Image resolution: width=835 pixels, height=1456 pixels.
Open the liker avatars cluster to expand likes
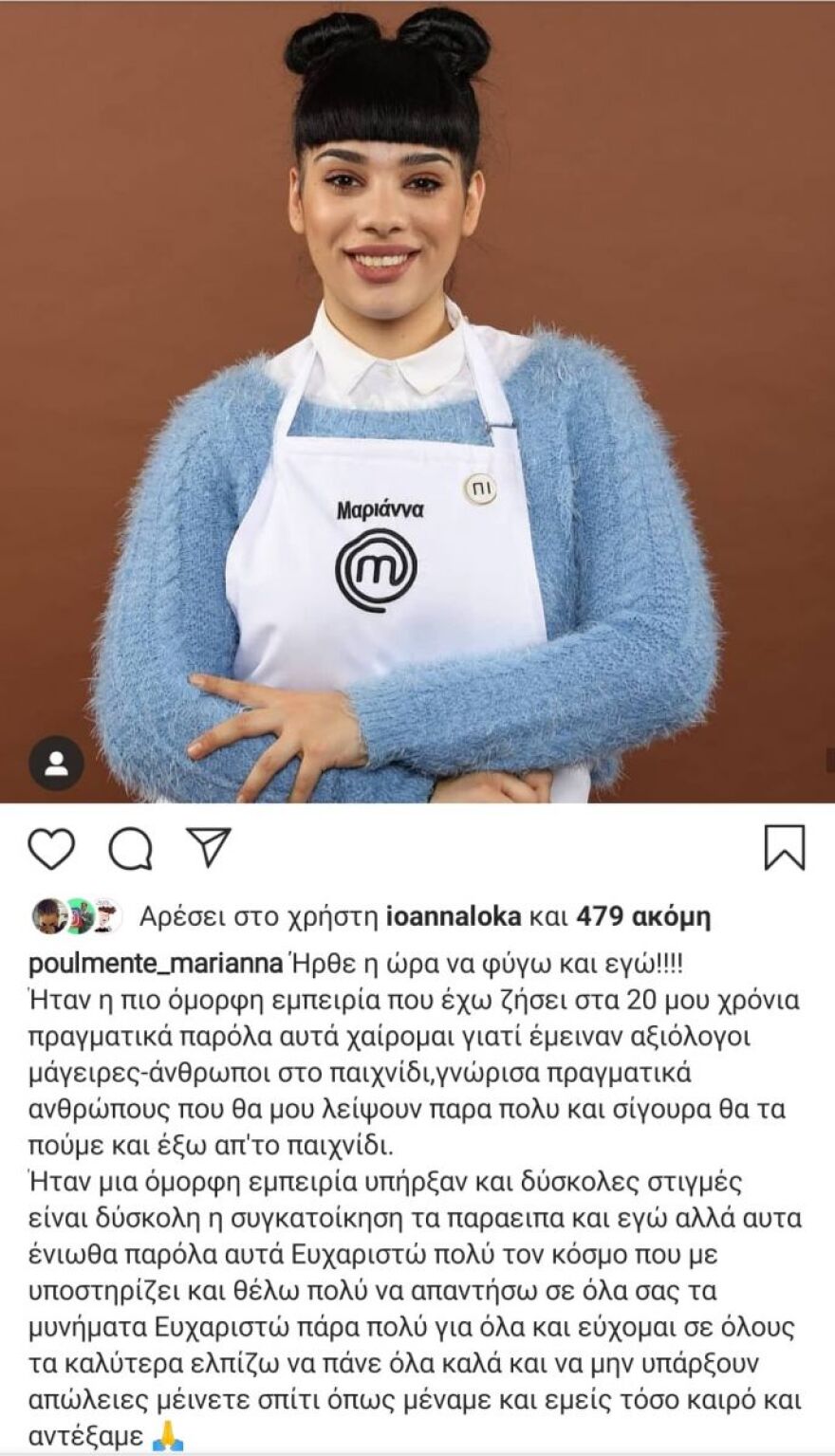(x=76, y=913)
